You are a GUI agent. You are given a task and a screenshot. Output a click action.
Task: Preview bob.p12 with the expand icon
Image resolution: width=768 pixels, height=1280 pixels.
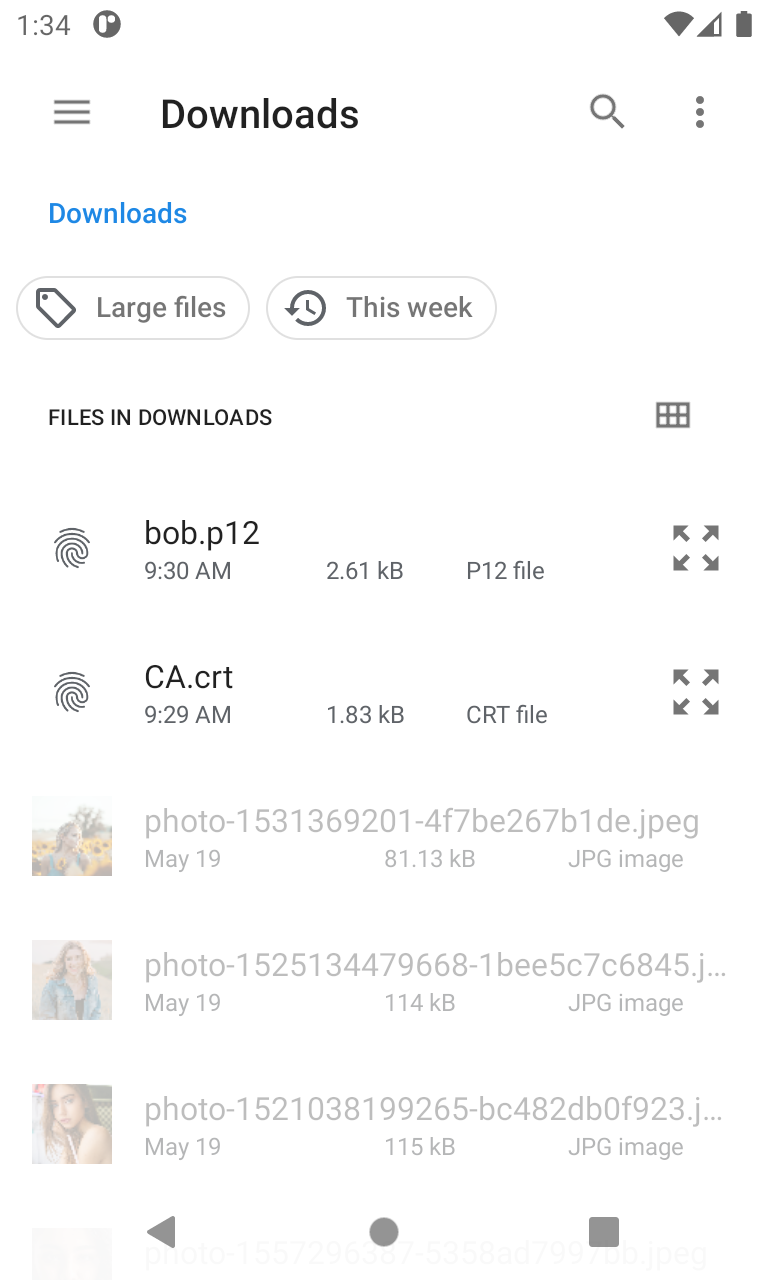pyautogui.click(x=696, y=548)
